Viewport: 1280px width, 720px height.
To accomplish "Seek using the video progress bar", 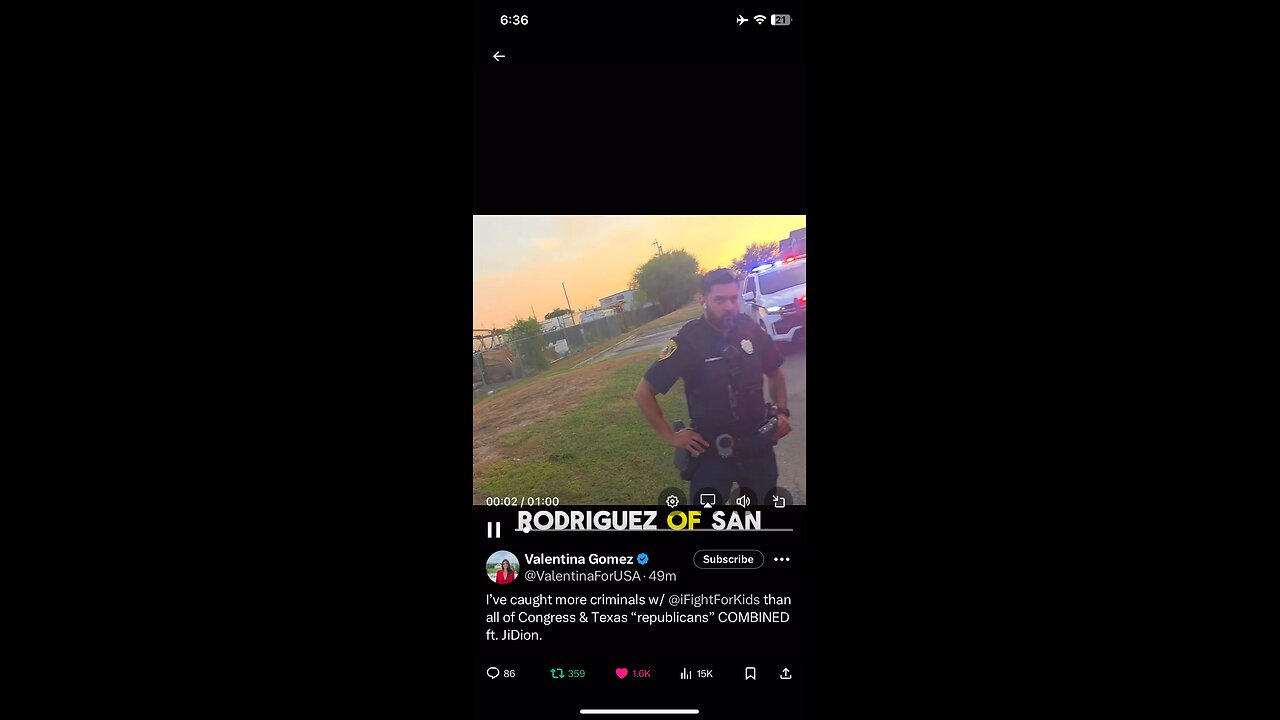I will coord(650,530).
